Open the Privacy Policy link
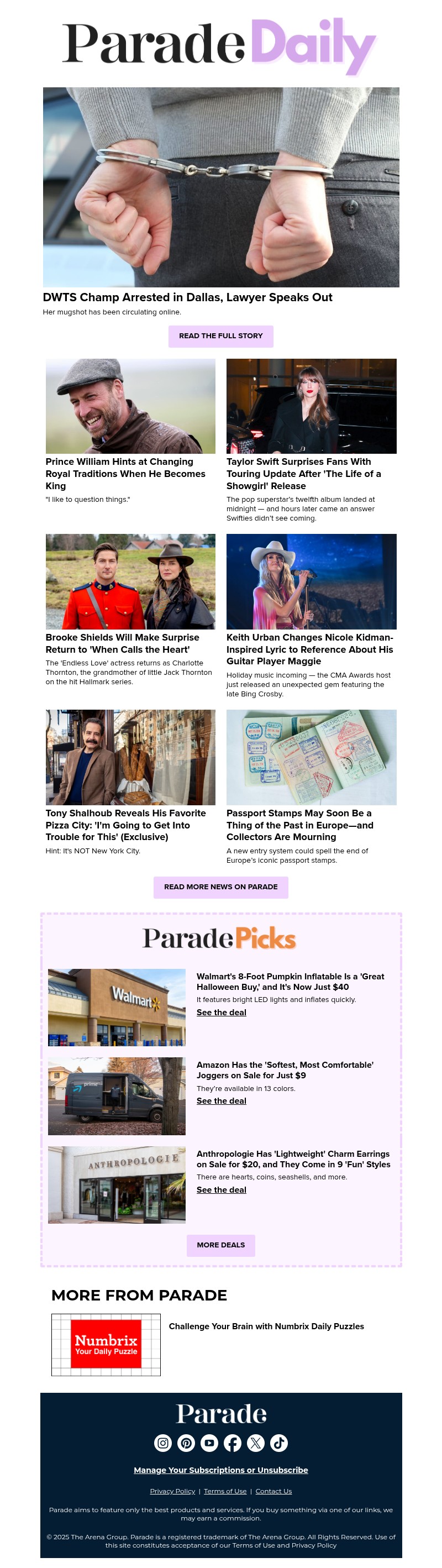Screen dimensions: 442x1568 172,1491
